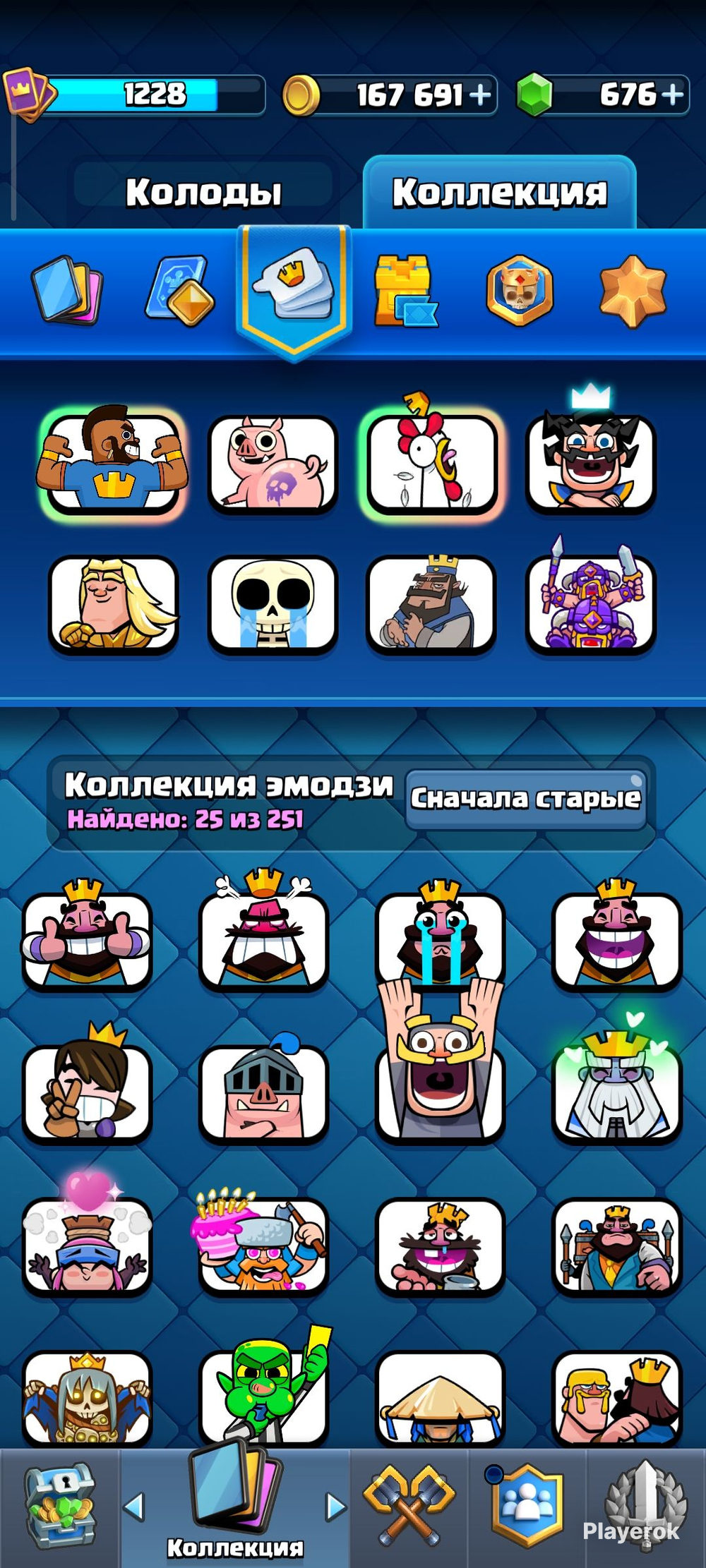Viewport: 706px width, 1568px height.
Task: Pick the birthday cake emote
Action: pos(264,1243)
